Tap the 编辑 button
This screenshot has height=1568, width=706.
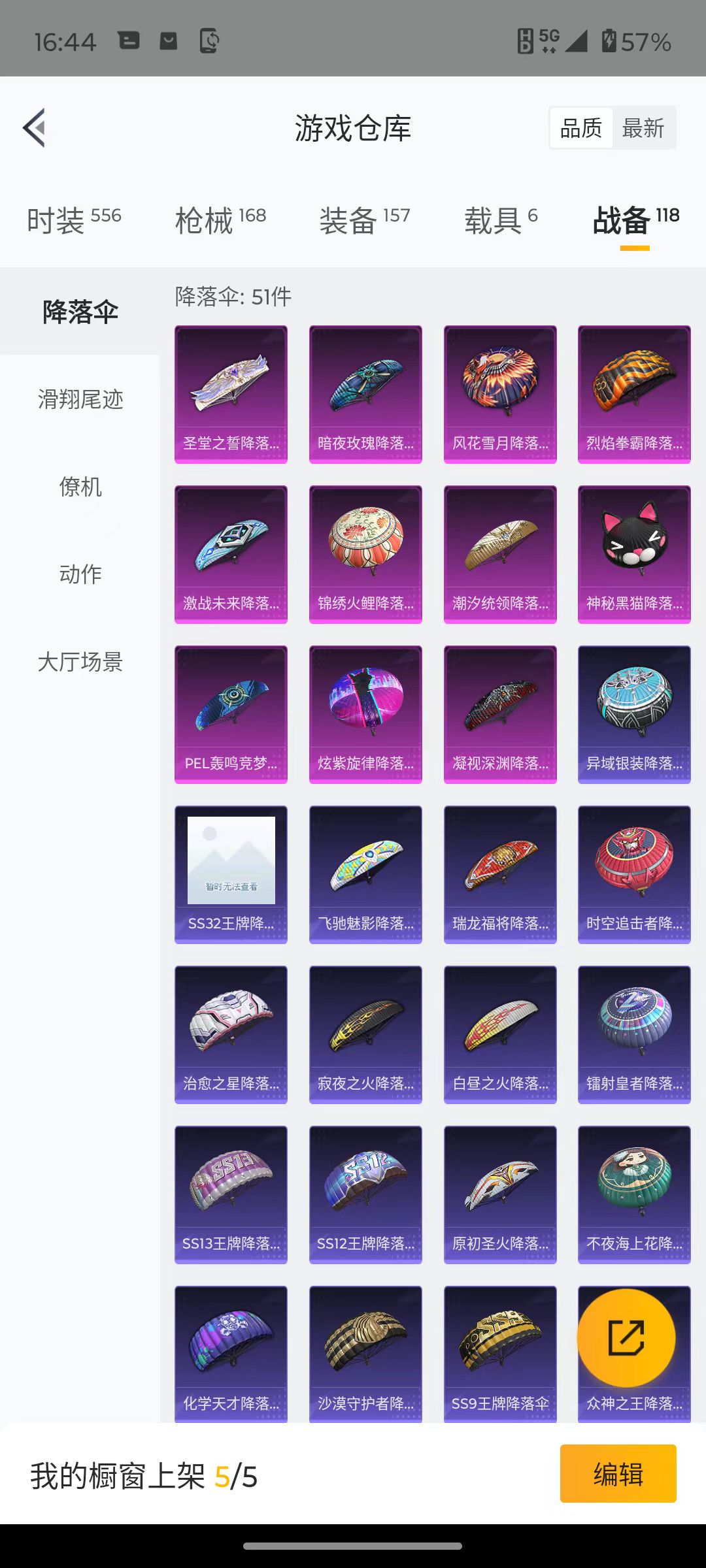tap(618, 1473)
